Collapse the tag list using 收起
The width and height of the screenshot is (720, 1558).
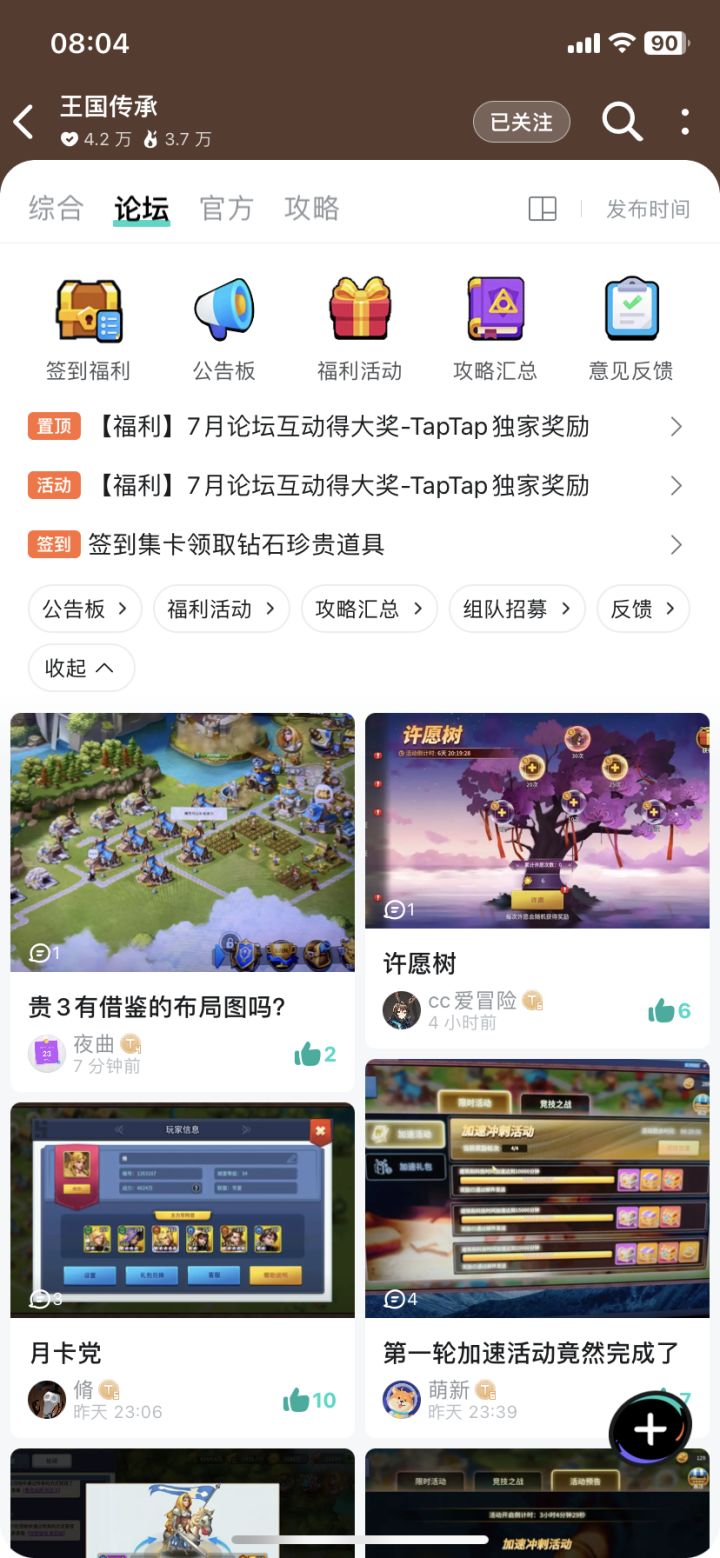pos(81,668)
